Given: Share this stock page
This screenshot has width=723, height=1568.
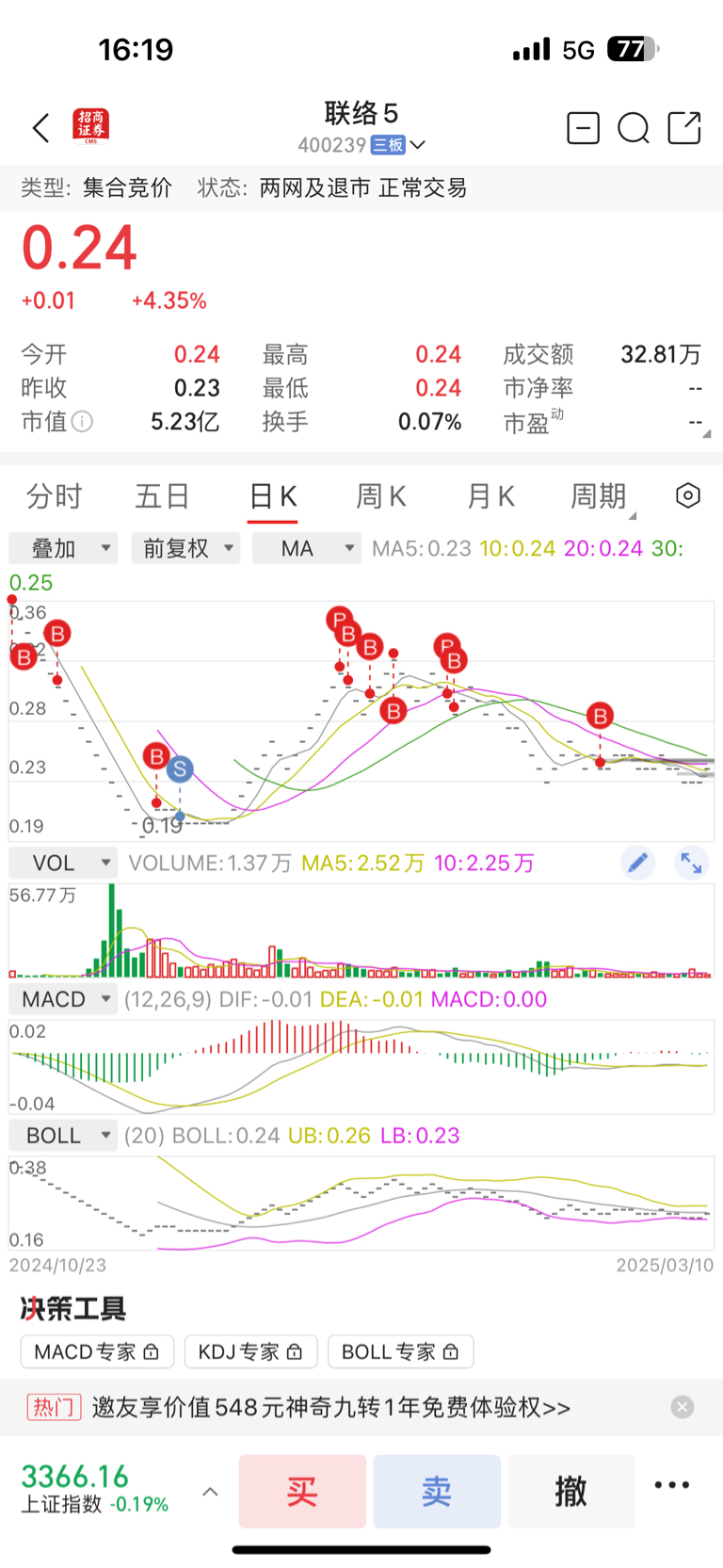Looking at the screenshot, I should click(684, 128).
